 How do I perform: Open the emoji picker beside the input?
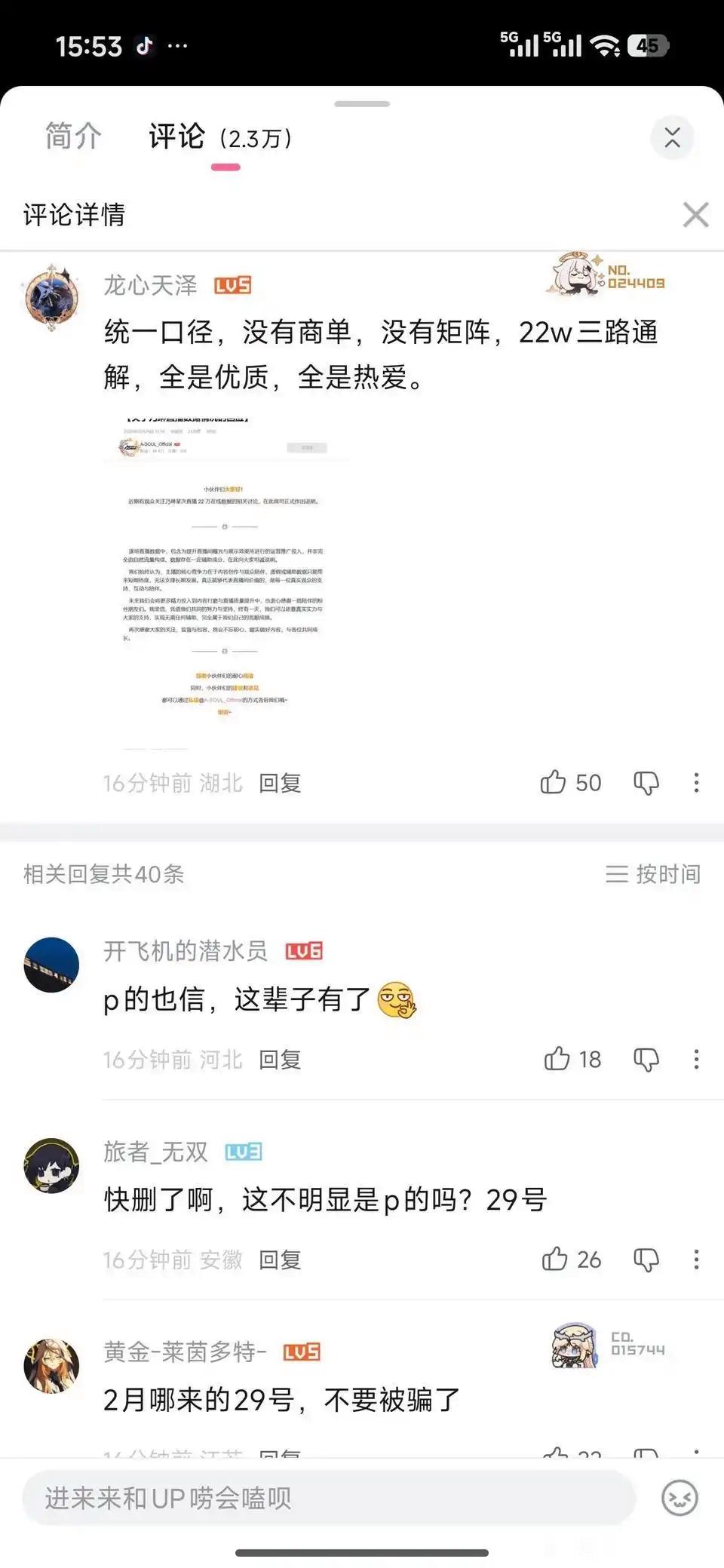coord(679,1498)
